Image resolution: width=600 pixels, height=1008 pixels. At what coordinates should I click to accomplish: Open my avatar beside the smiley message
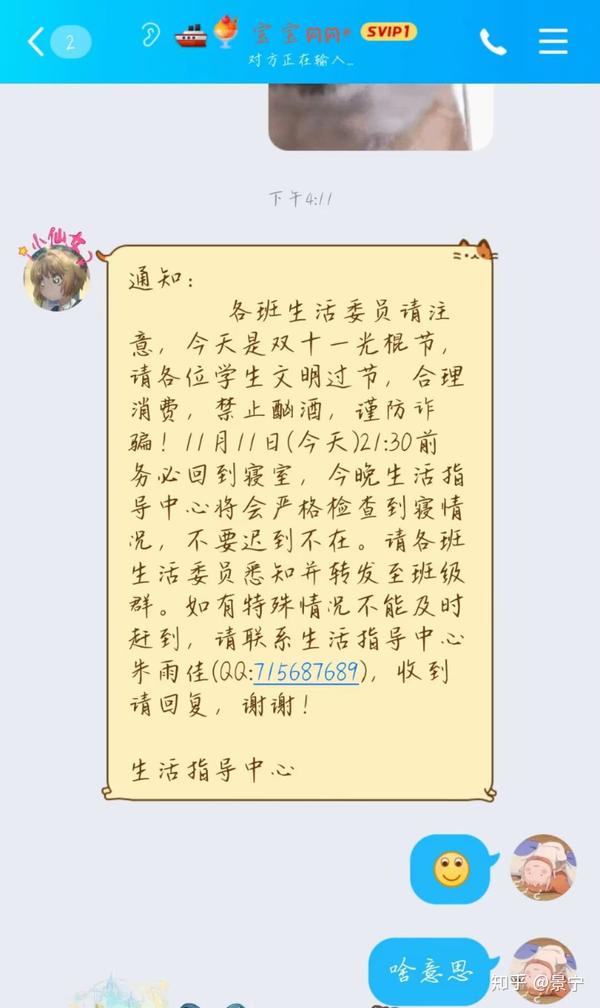pyautogui.click(x=543, y=868)
